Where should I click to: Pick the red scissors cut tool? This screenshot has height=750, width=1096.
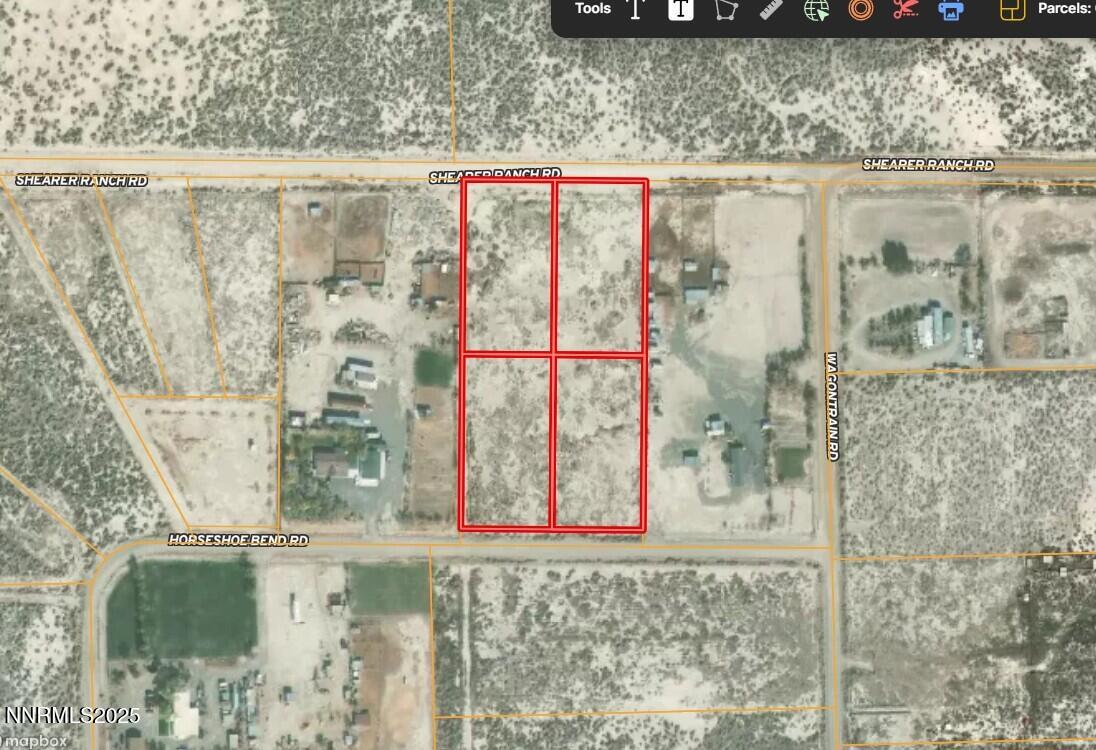906,9
